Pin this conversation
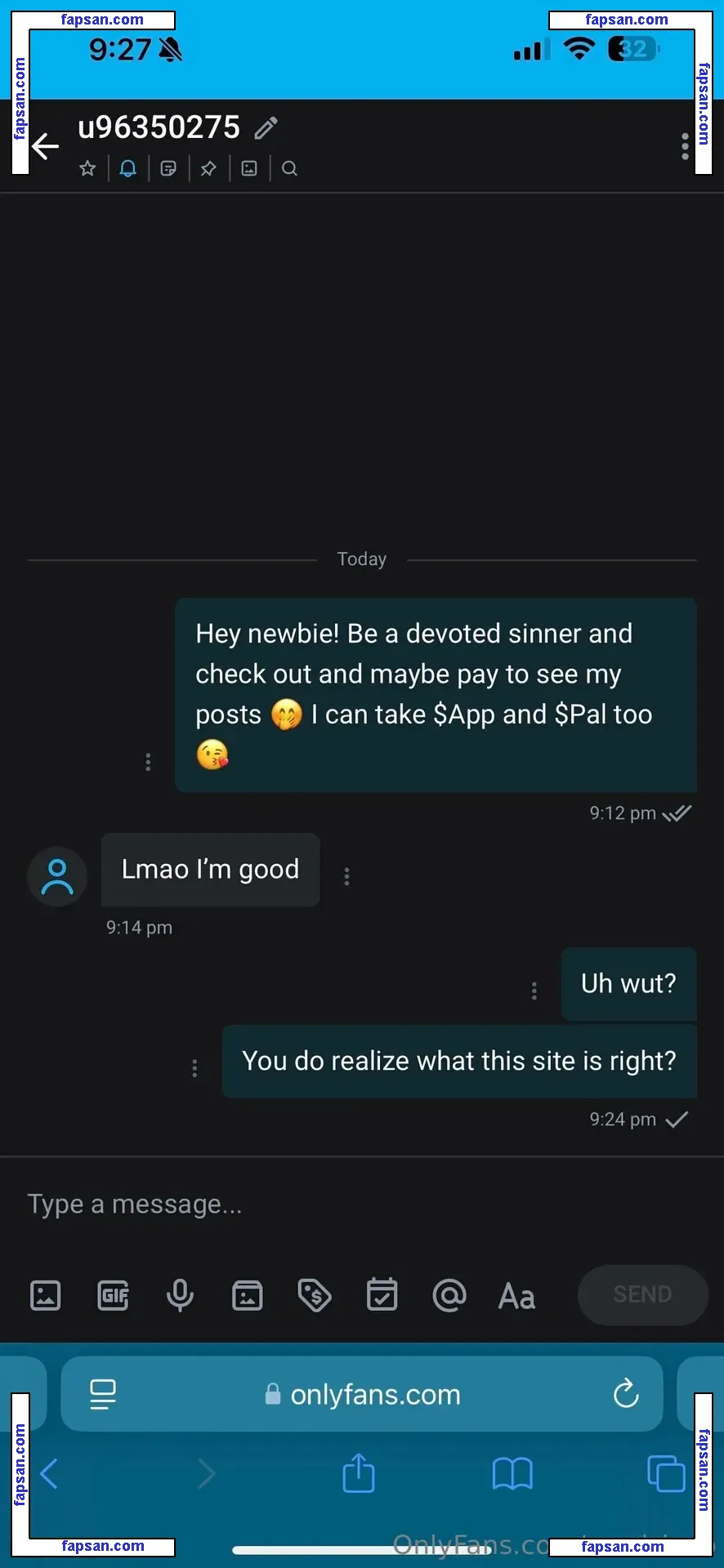 click(208, 169)
